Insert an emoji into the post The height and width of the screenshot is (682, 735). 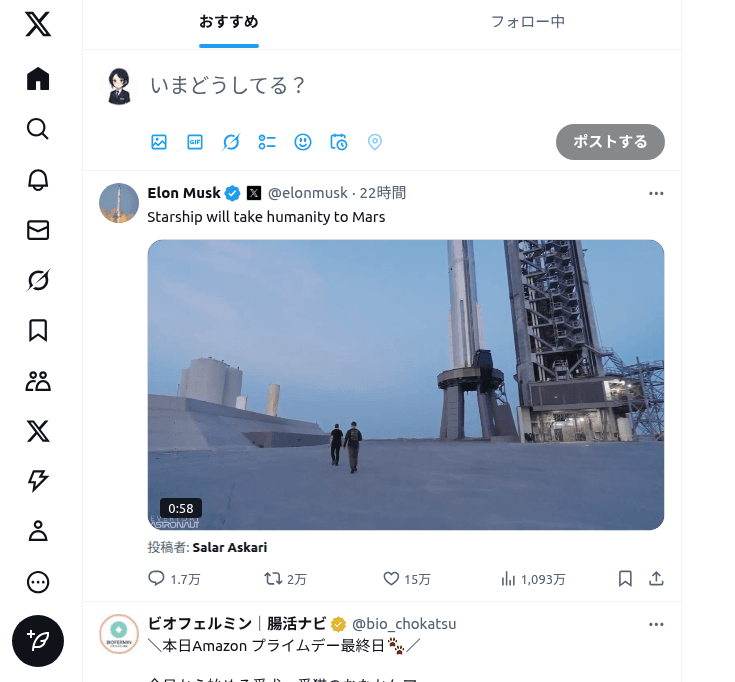pyautogui.click(x=303, y=142)
